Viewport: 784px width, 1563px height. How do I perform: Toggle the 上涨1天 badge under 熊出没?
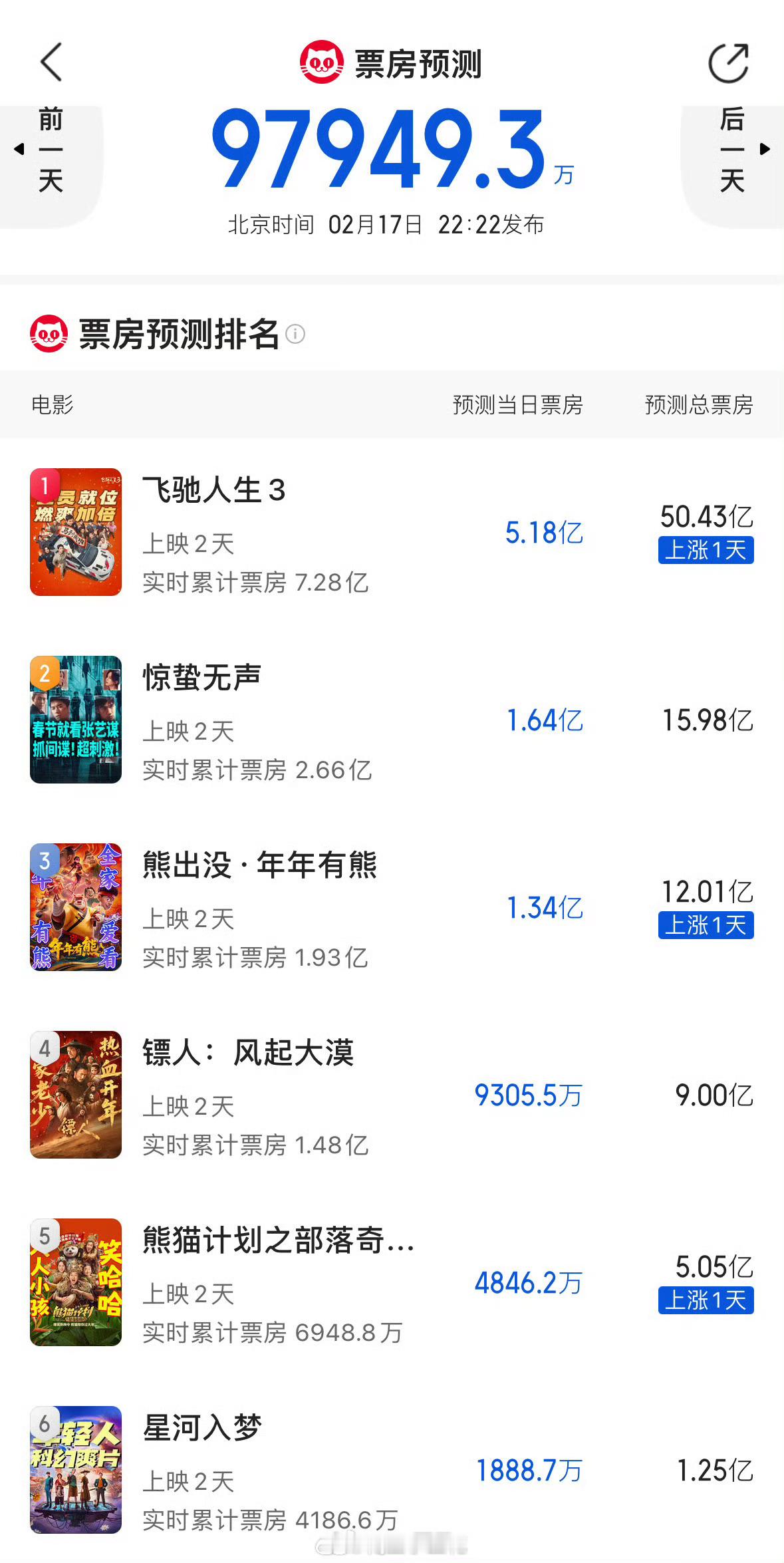pyautogui.click(x=706, y=926)
